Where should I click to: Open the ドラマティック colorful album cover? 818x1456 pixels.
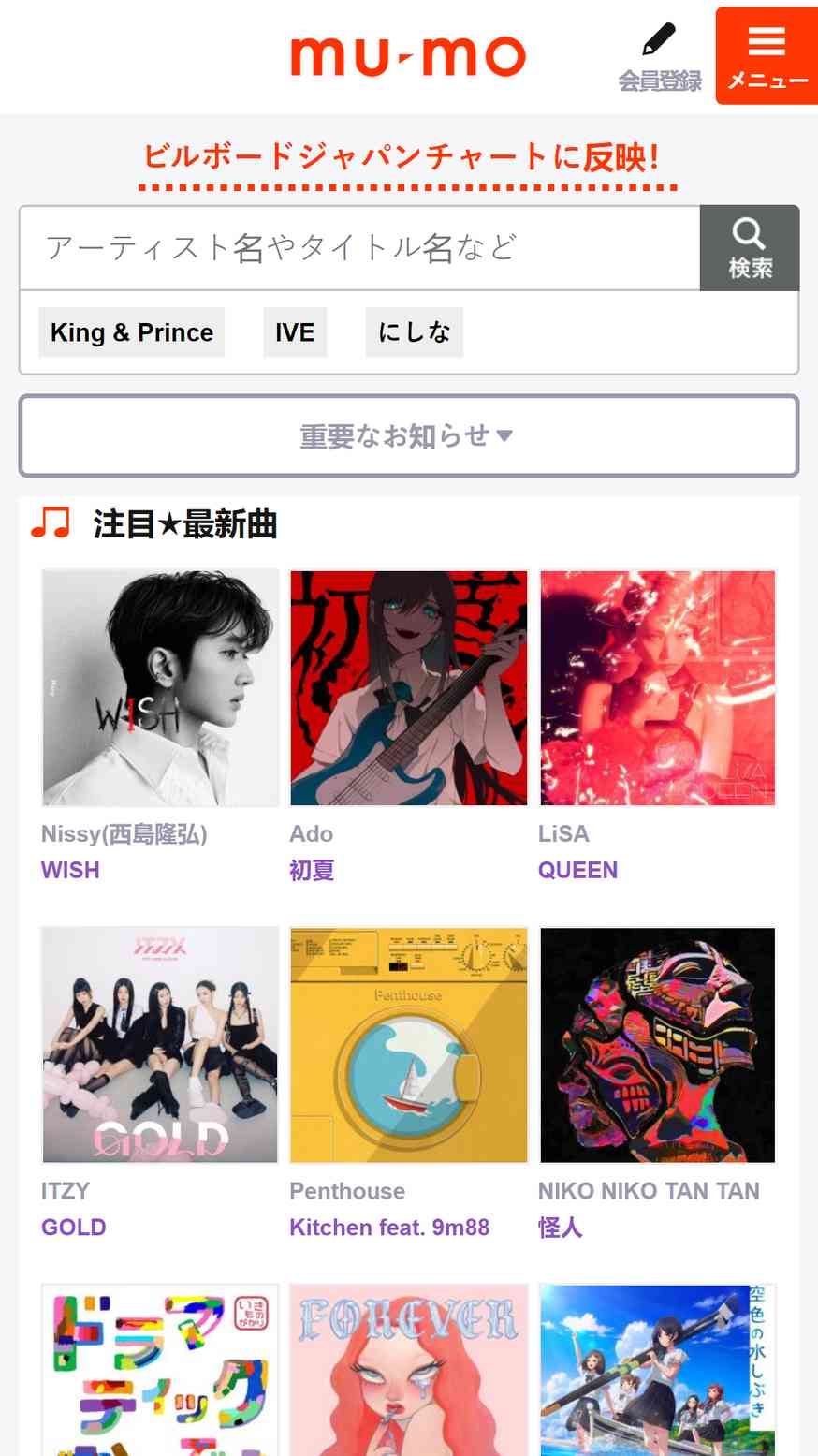(x=160, y=1371)
